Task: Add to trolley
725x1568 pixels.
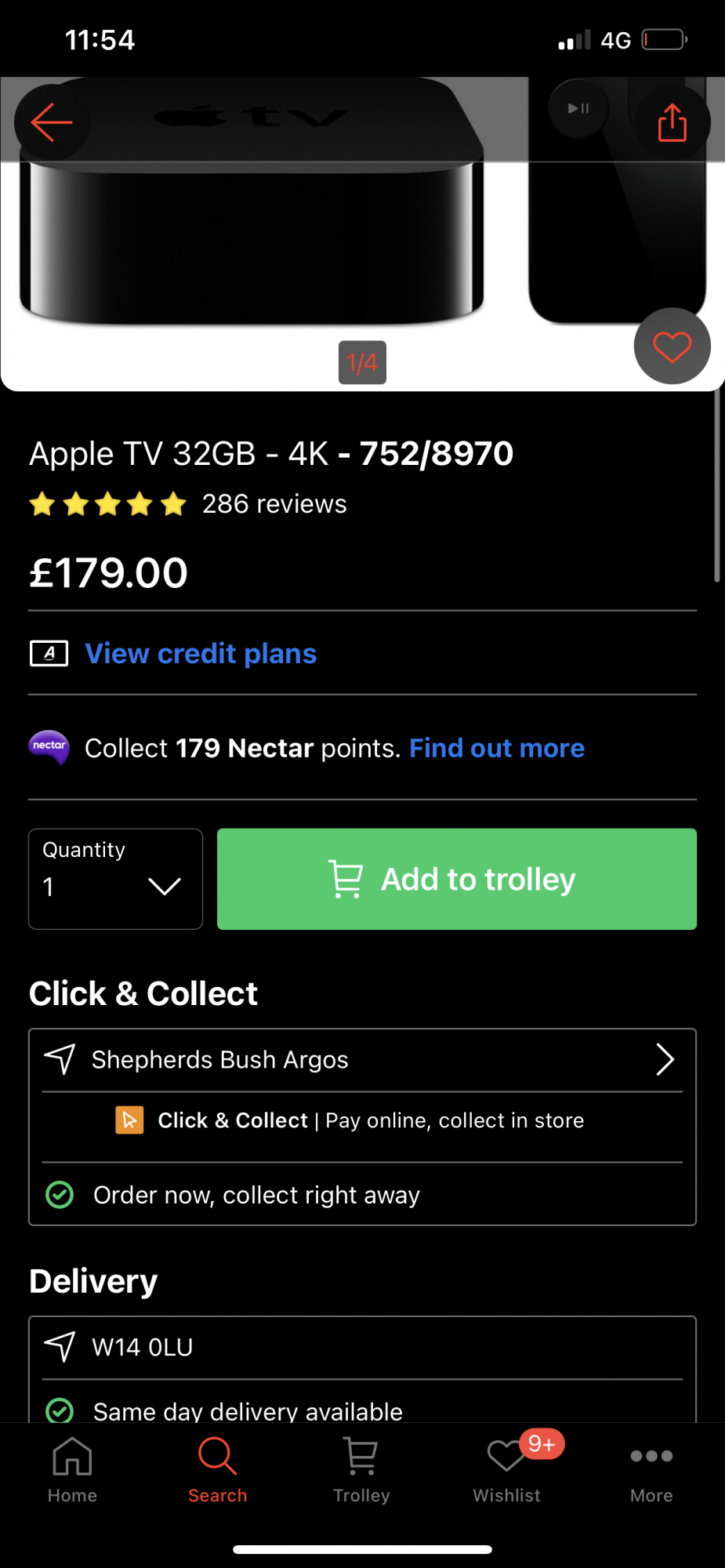Action: pos(457,879)
